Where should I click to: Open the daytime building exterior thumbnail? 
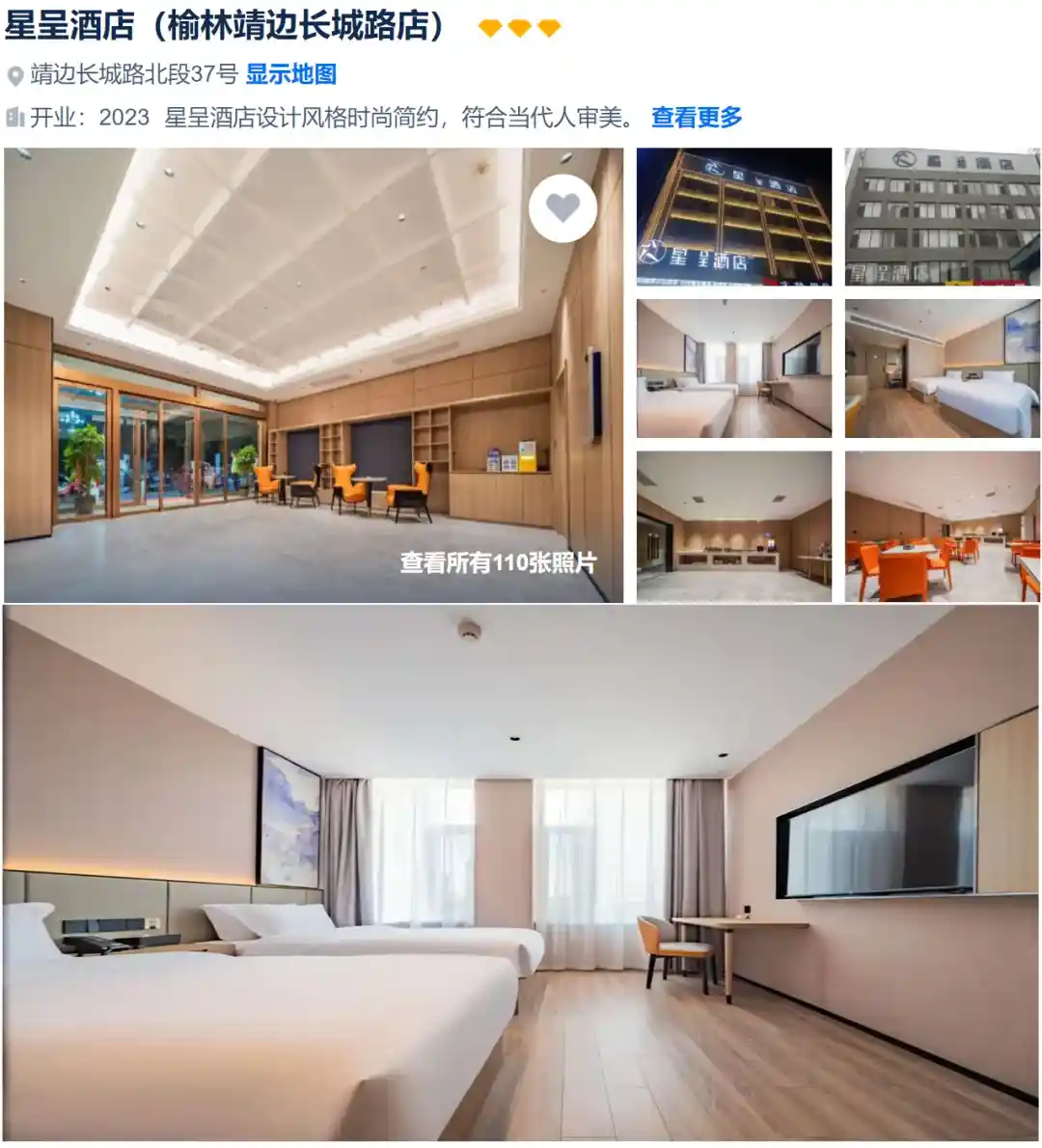point(942,217)
